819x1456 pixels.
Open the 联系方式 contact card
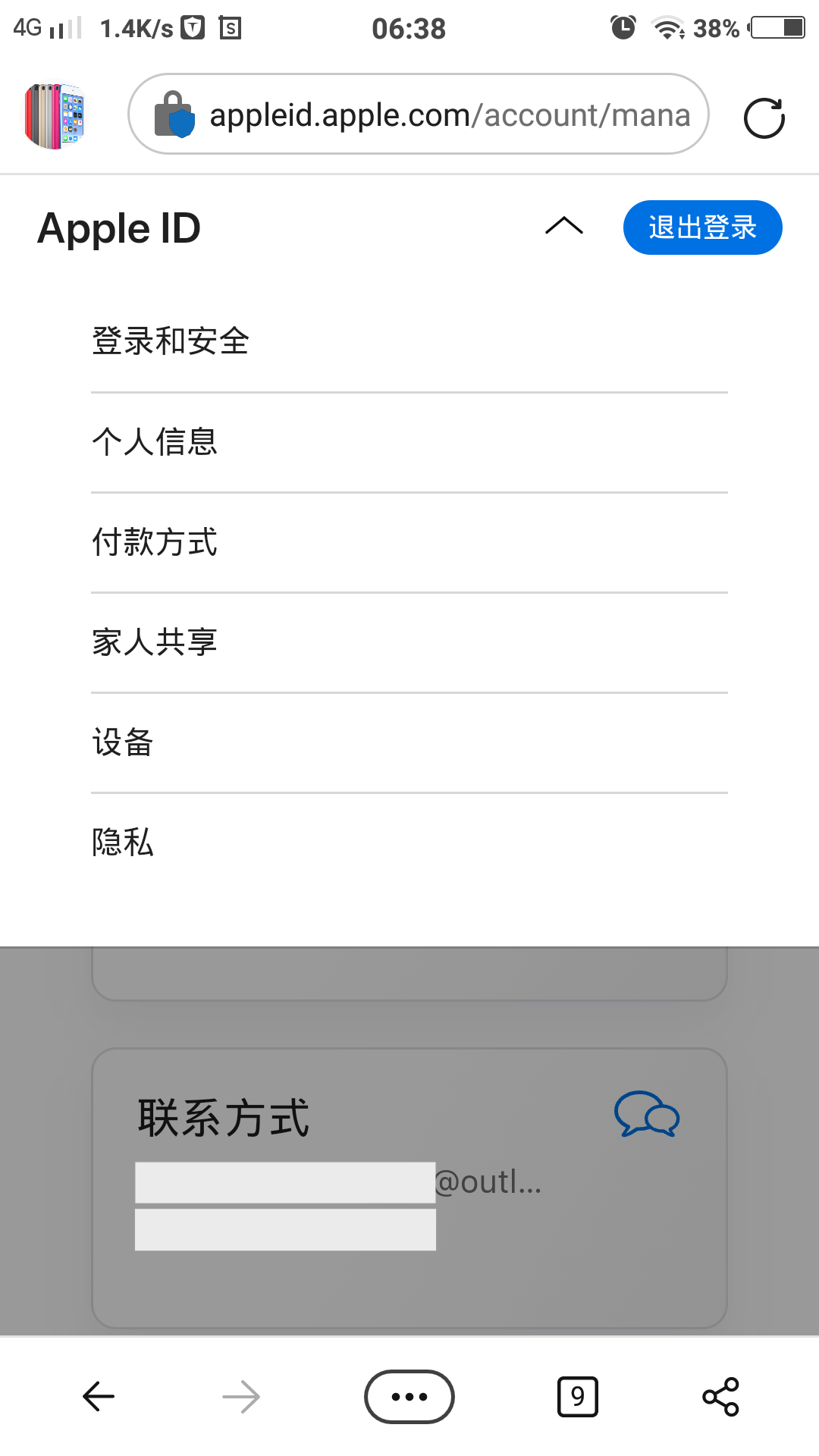409,1188
